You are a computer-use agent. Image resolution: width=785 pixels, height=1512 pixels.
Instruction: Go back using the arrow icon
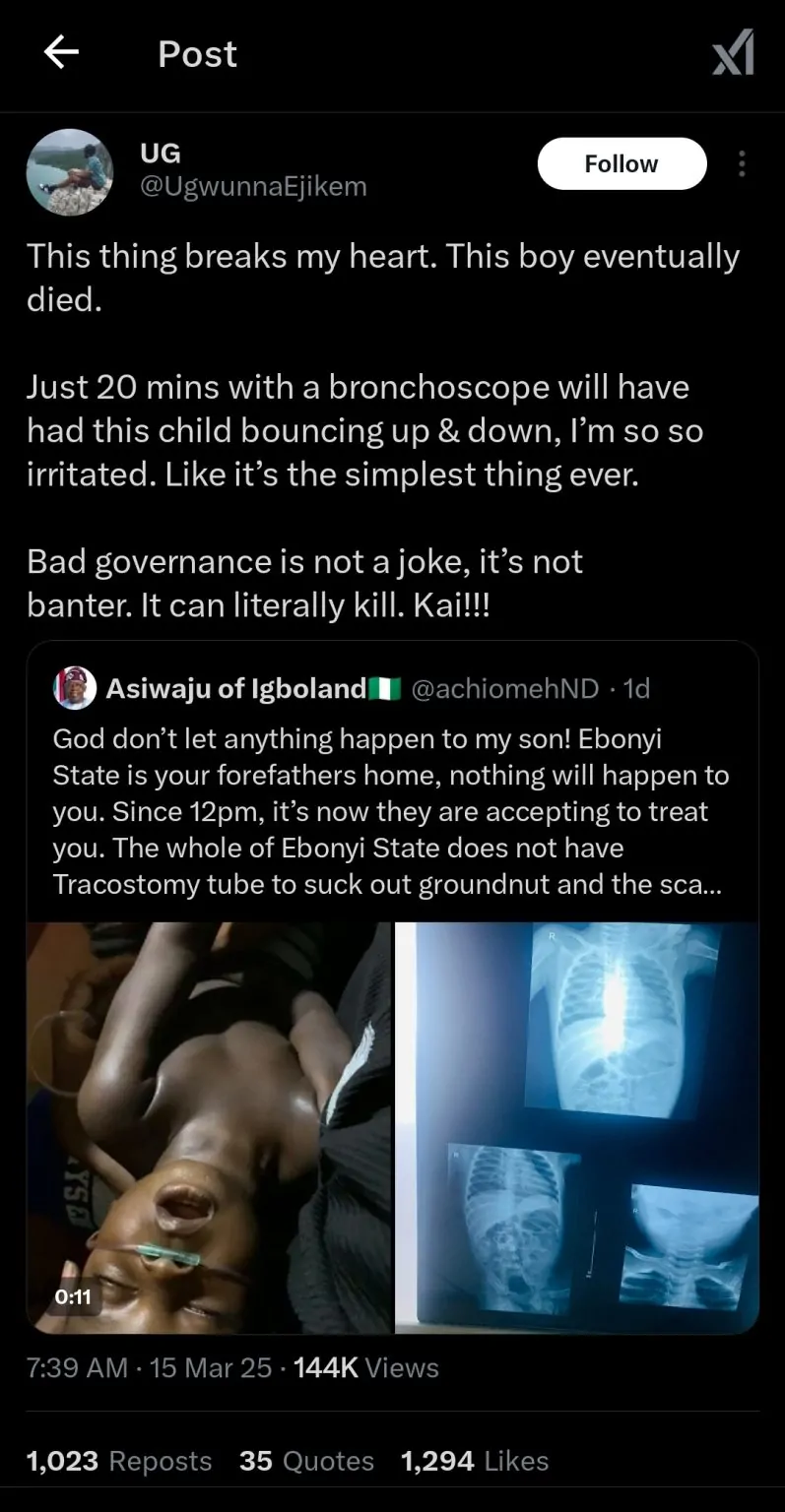pyautogui.click(x=61, y=54)
